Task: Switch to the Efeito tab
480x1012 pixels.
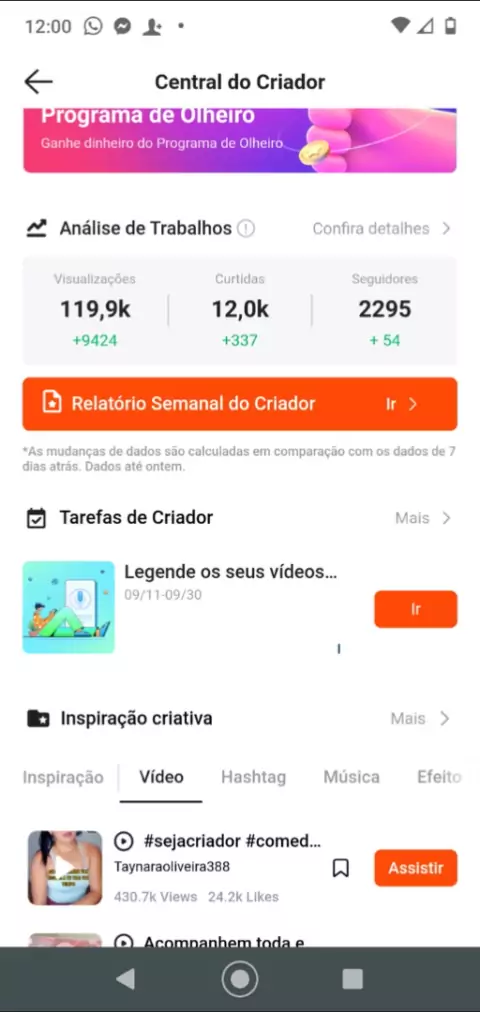Action: (439, 777)
